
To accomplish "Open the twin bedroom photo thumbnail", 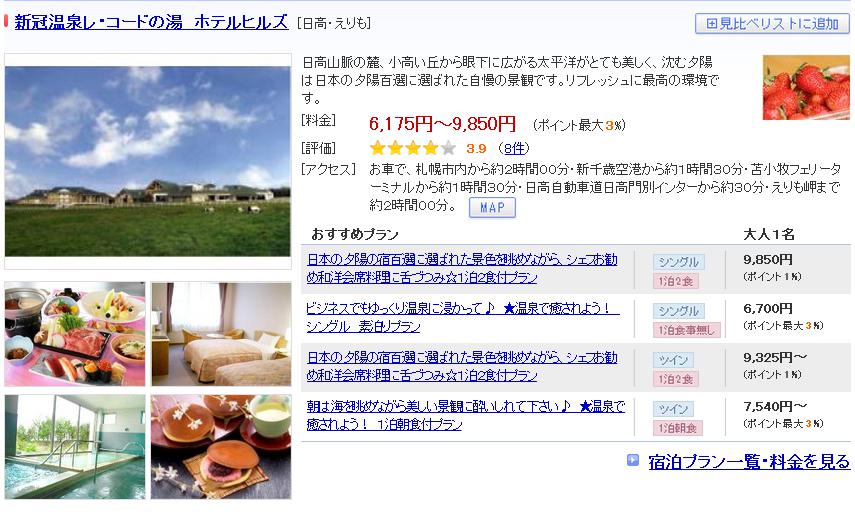I will [x=221, y=333].
